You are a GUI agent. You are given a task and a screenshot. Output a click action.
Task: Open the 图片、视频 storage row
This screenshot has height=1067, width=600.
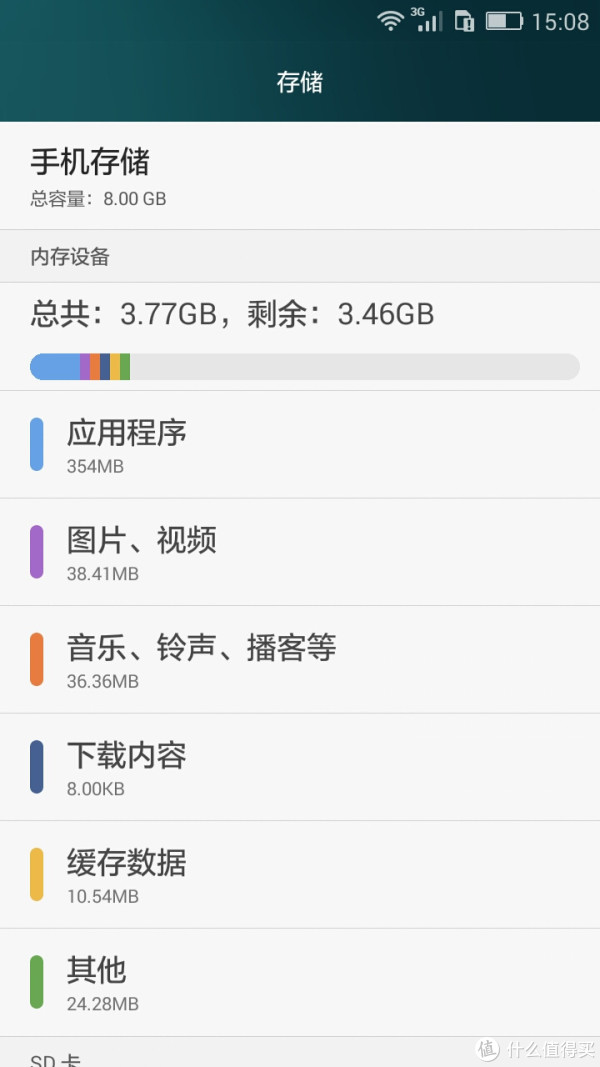tap(300, 552)
